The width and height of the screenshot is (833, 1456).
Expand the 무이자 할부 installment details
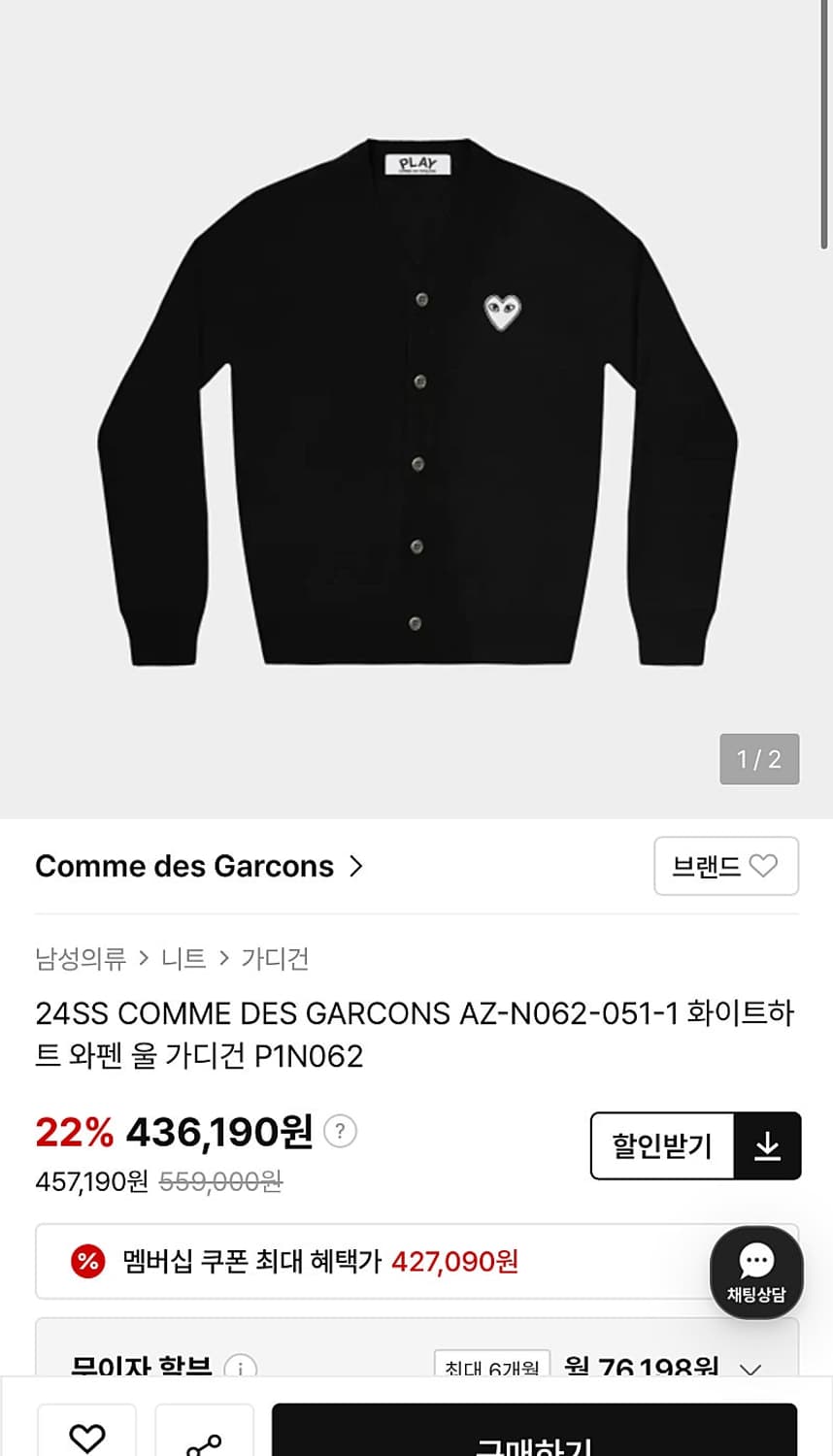tap(750, 1369)
